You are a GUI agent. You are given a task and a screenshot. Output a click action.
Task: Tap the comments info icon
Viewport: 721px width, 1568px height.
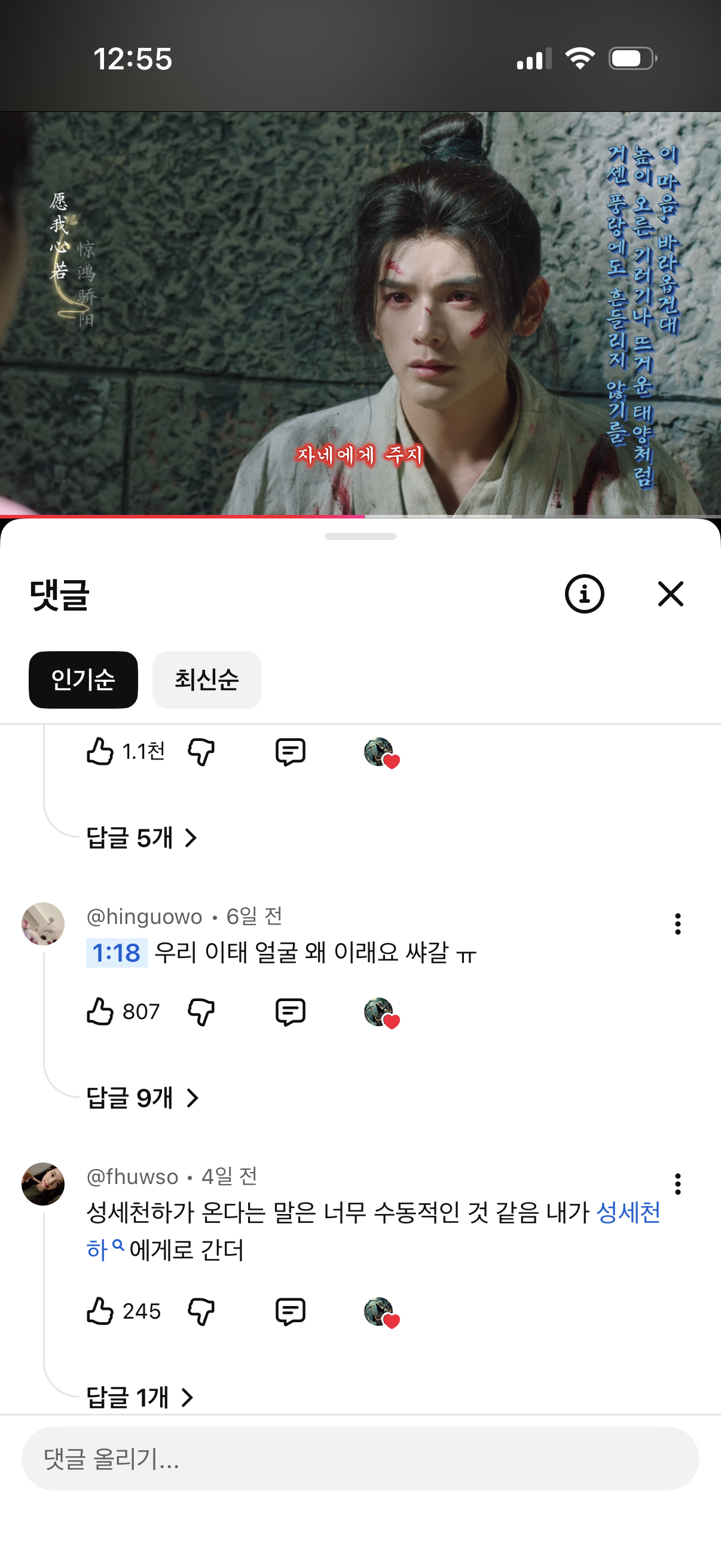pos(583,594)
